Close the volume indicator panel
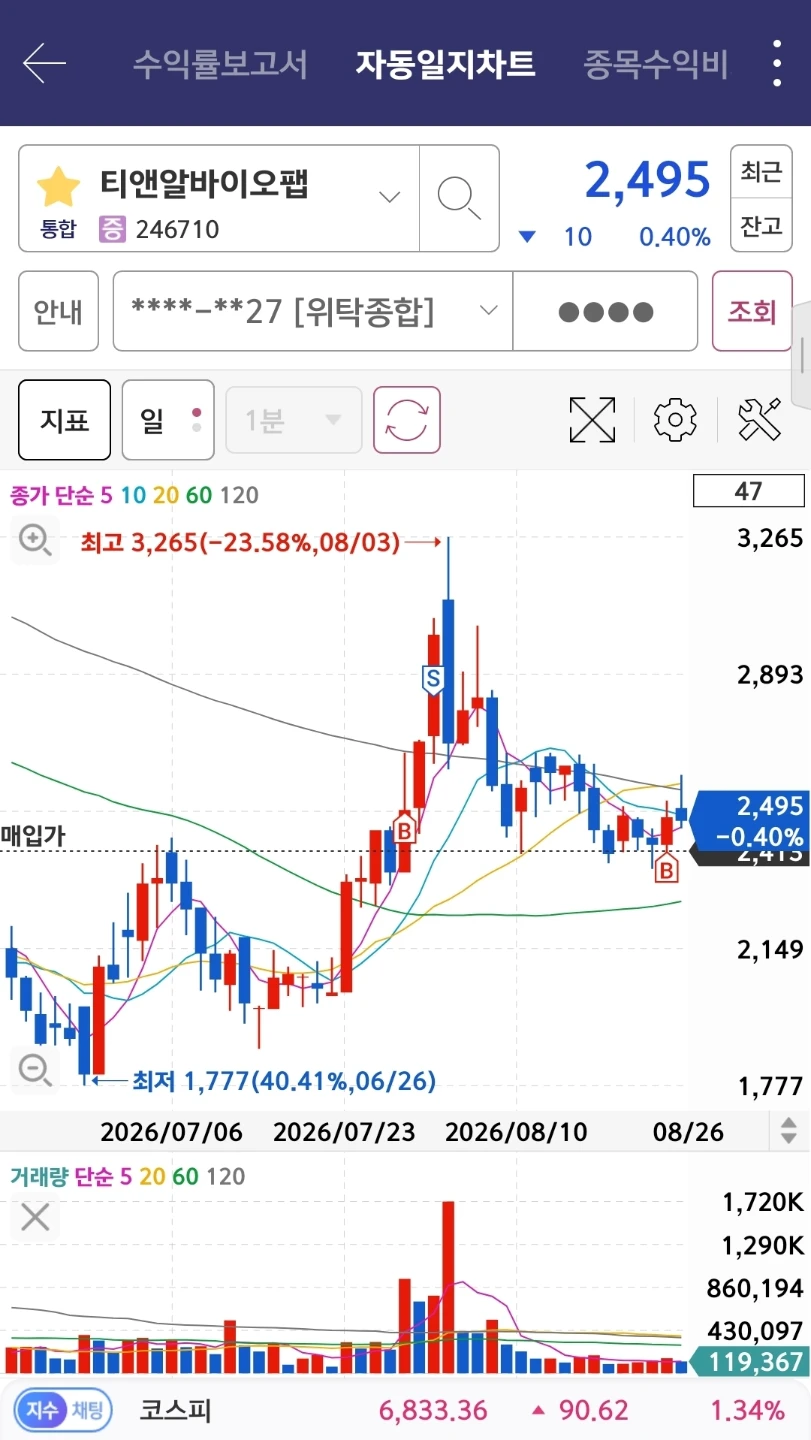Viewport: 811px width, 1440px height. pyautogui.click(x=35, y=1217)
